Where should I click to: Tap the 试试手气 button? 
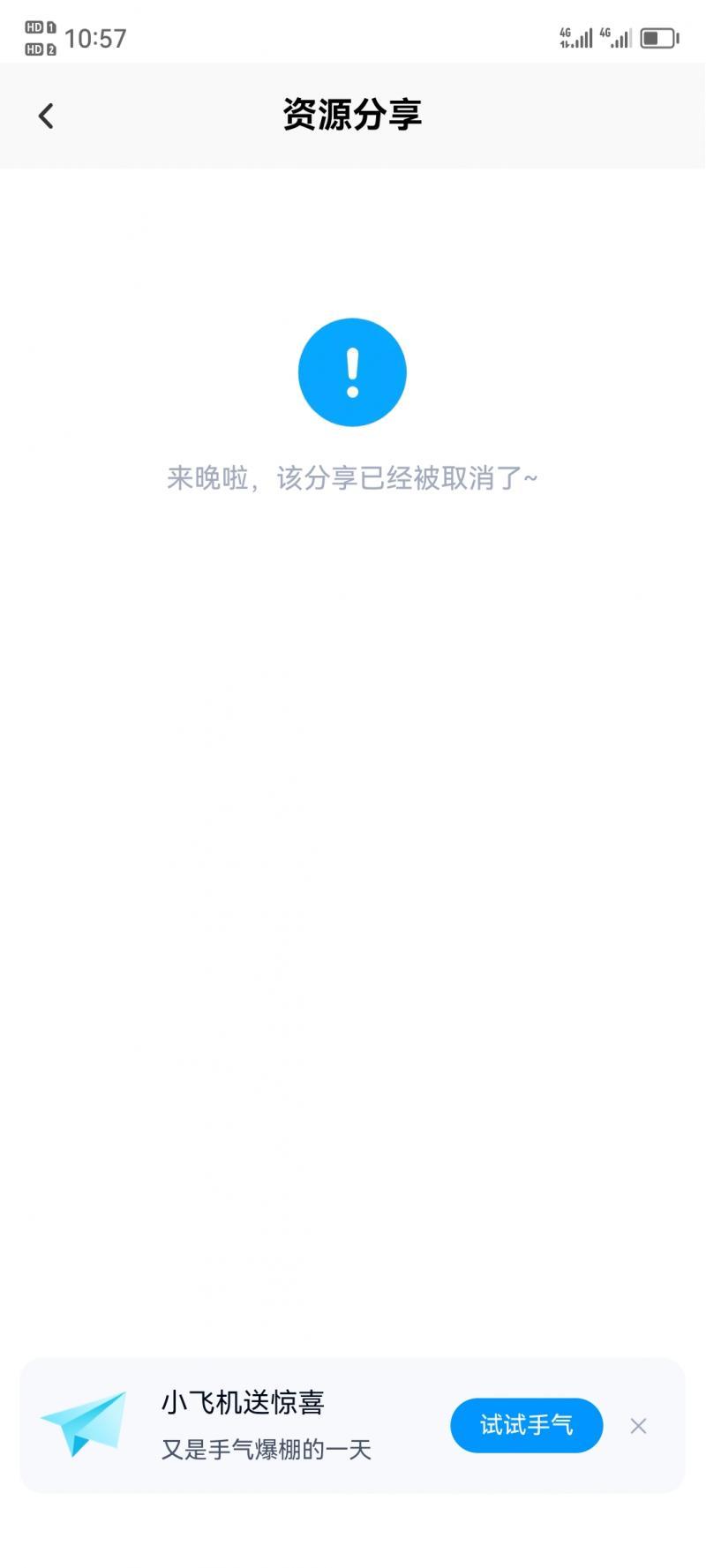(526, 1425)
